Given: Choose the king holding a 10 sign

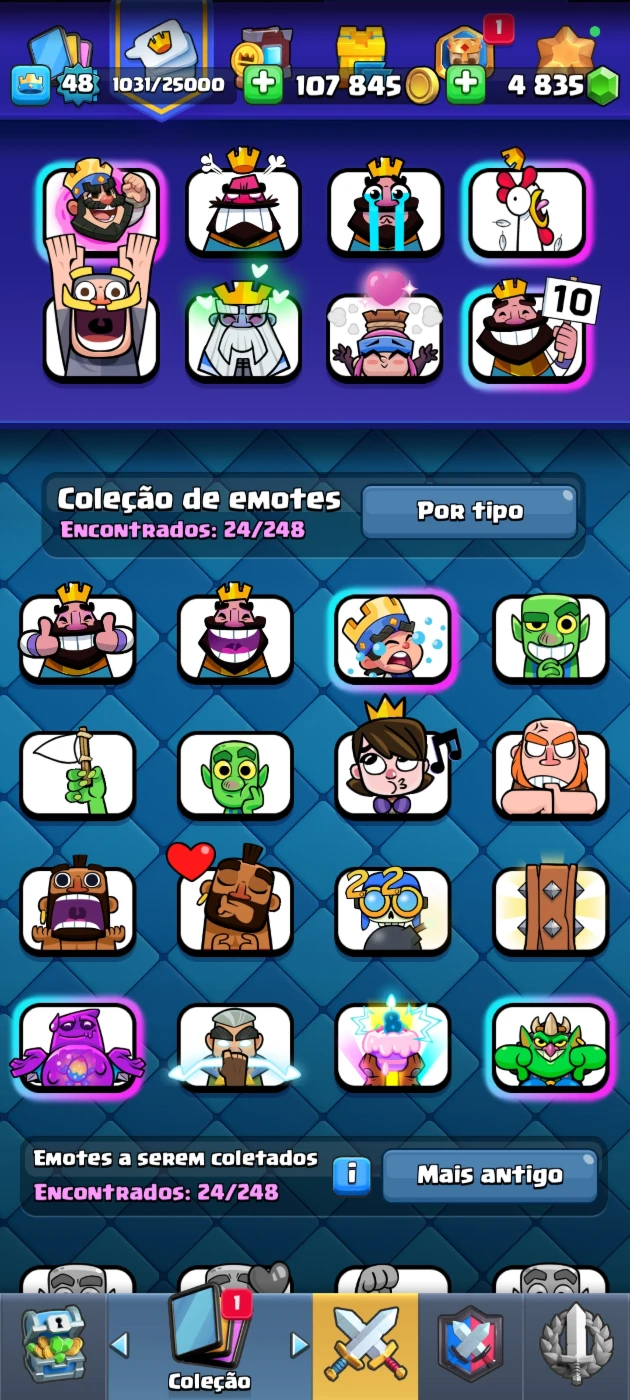Looking at the screenshot, I should coord(527,336).
